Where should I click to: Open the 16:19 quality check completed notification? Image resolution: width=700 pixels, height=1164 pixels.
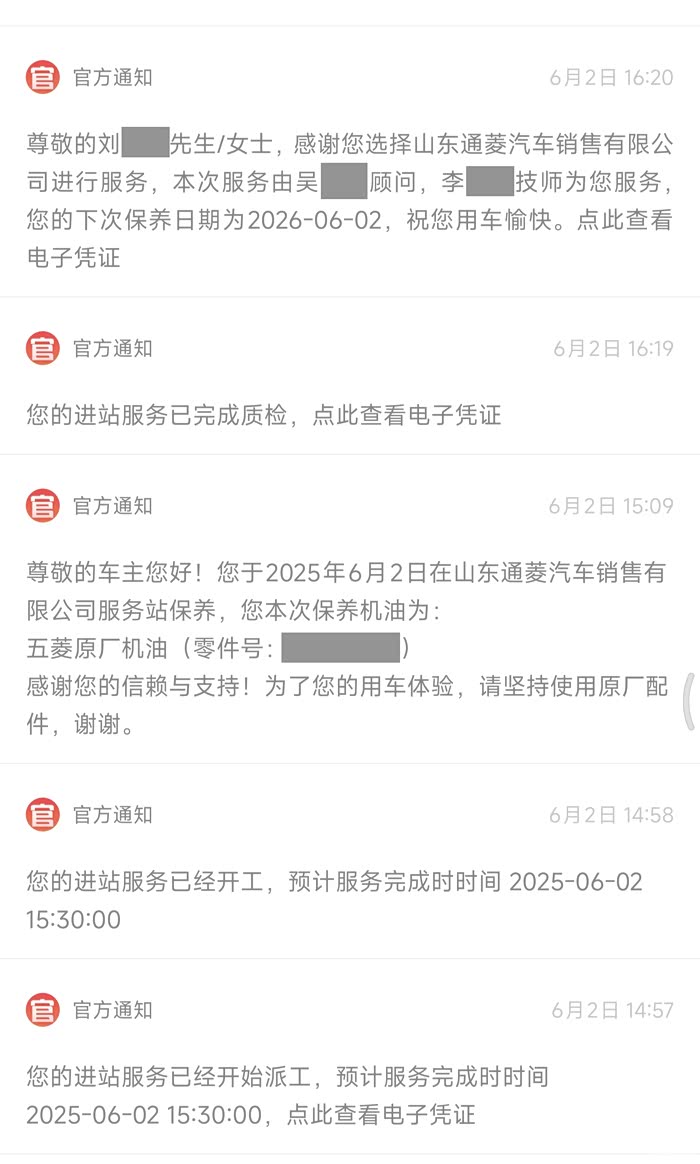pos(264,414)
